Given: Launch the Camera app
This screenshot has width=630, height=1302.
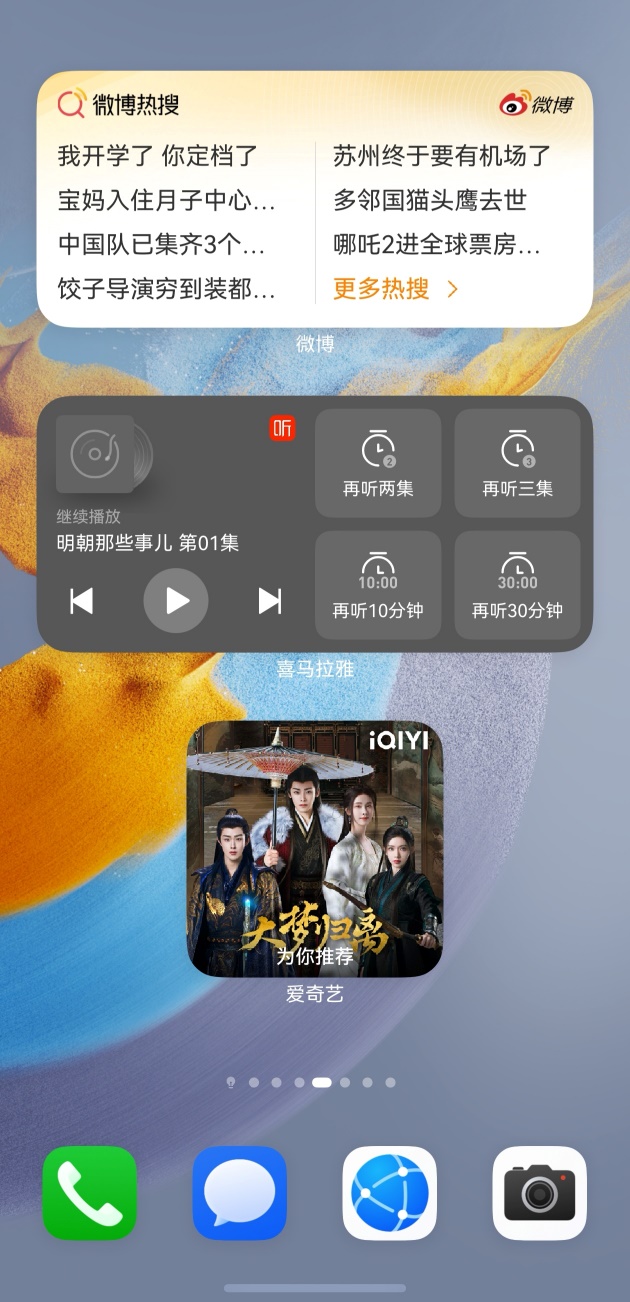Looking at the screenshot, I should (540, 1193).
